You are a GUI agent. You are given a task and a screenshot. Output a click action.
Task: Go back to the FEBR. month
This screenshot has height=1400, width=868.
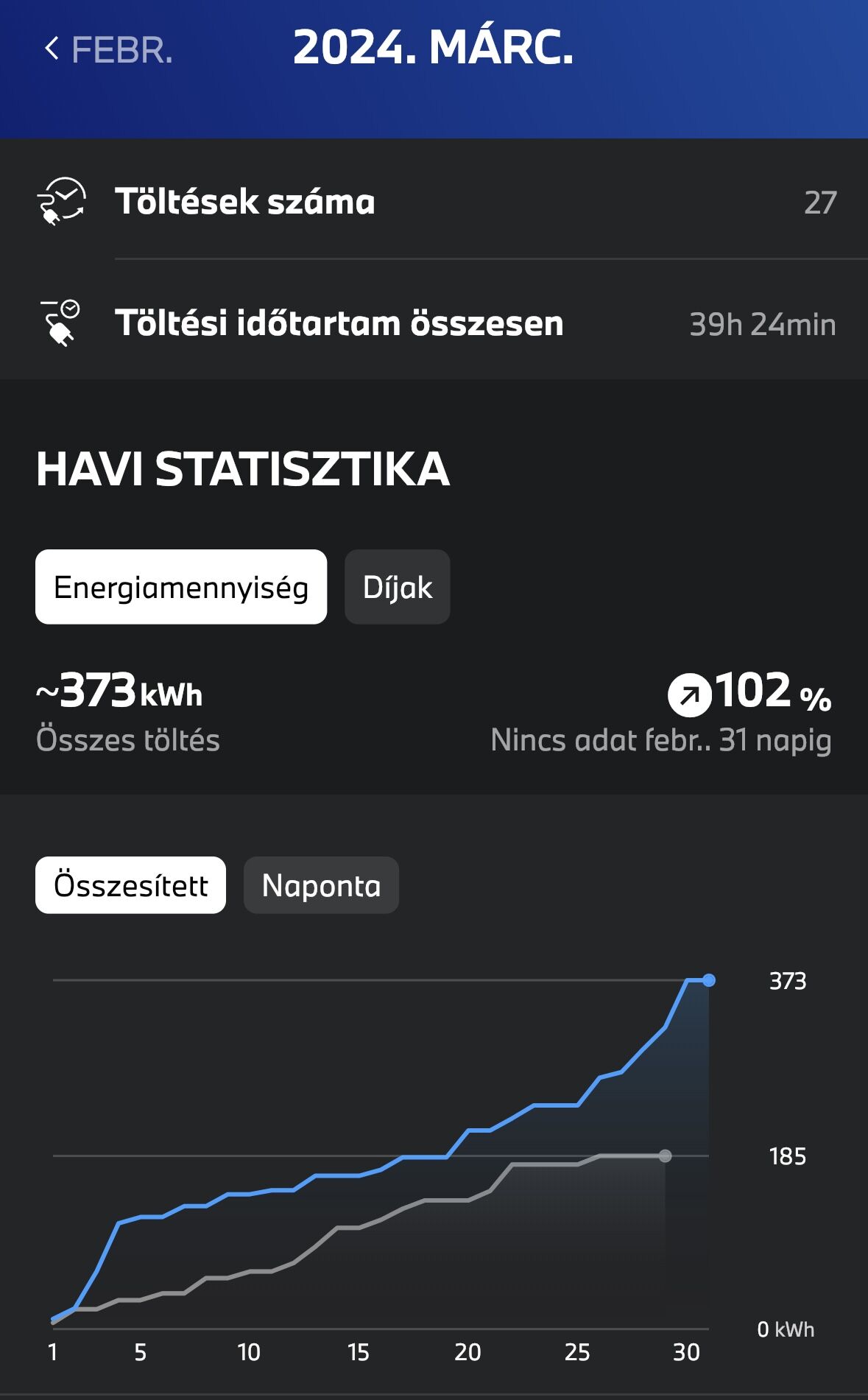pyautogui.click(x=108, y=49)
